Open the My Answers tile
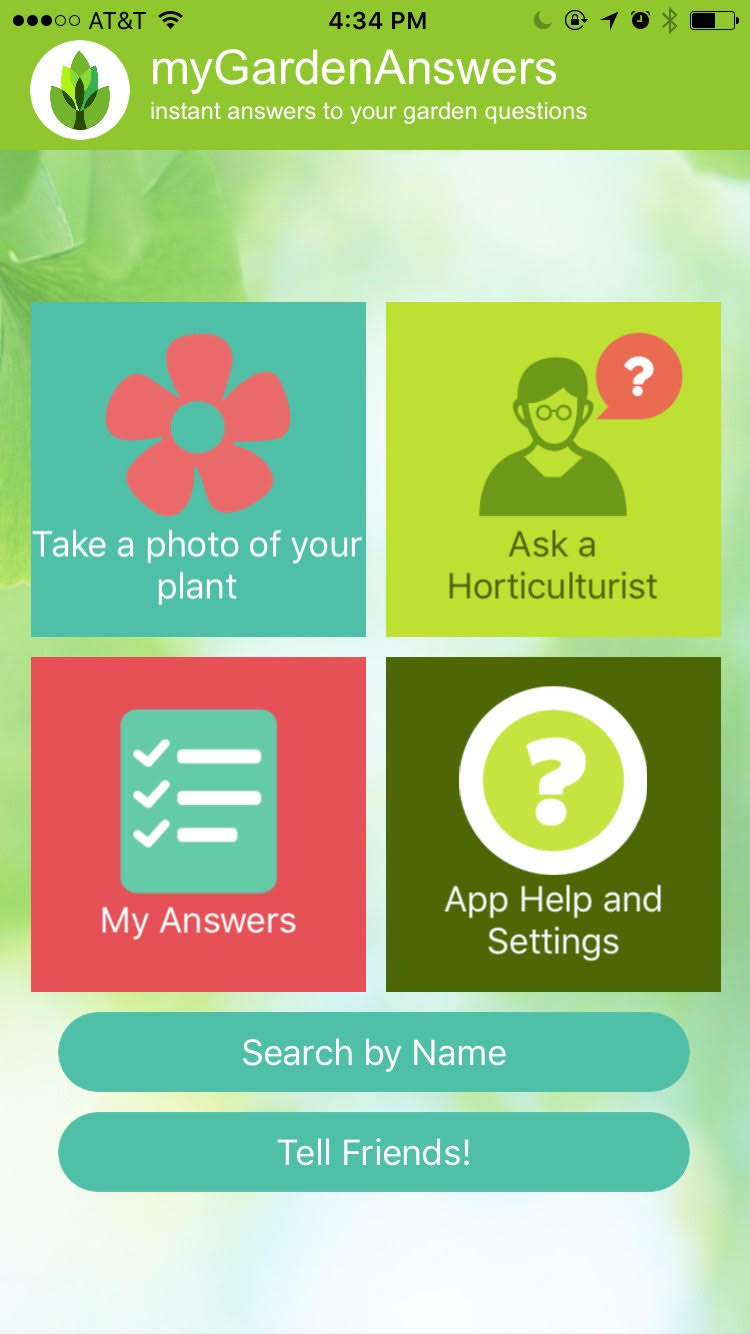 (198, 824)
